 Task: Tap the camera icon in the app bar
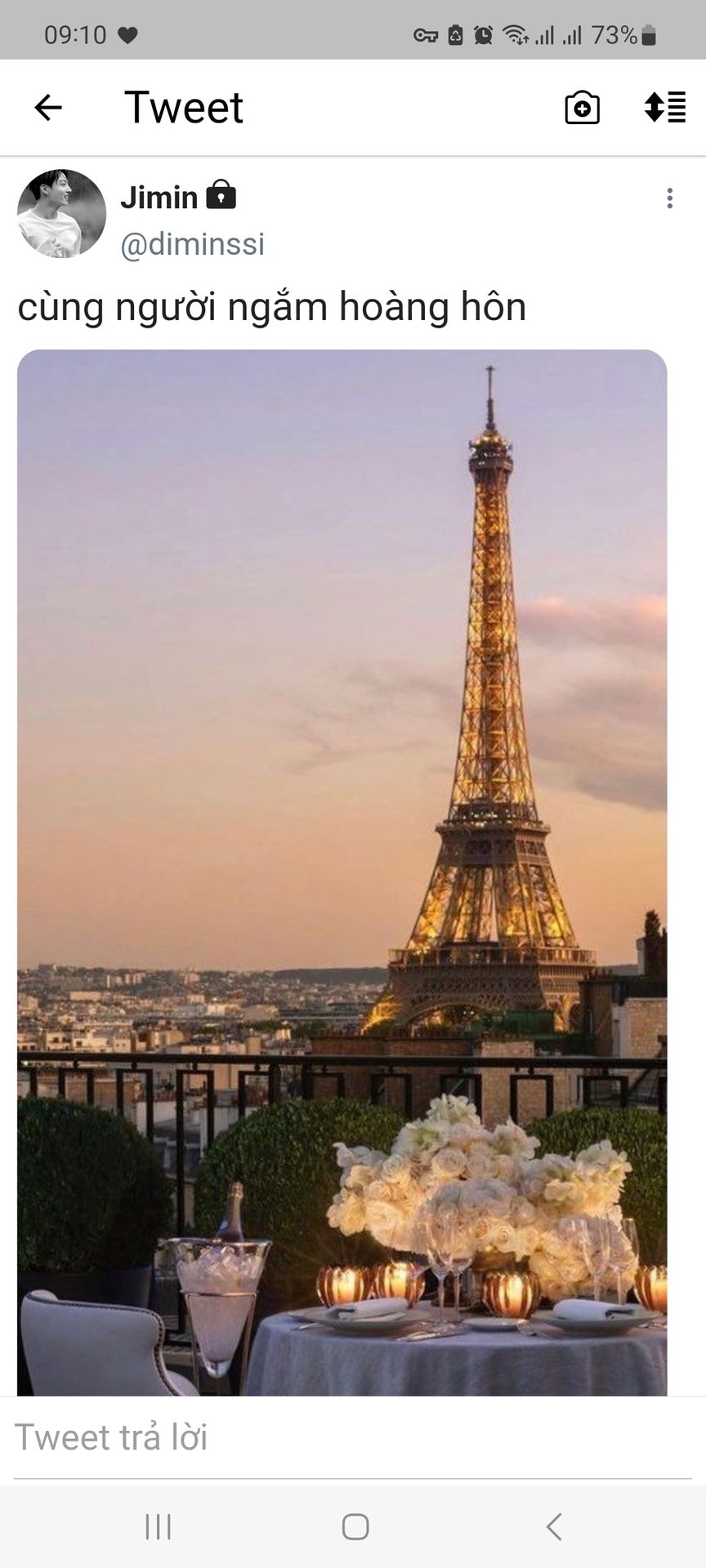582,108
